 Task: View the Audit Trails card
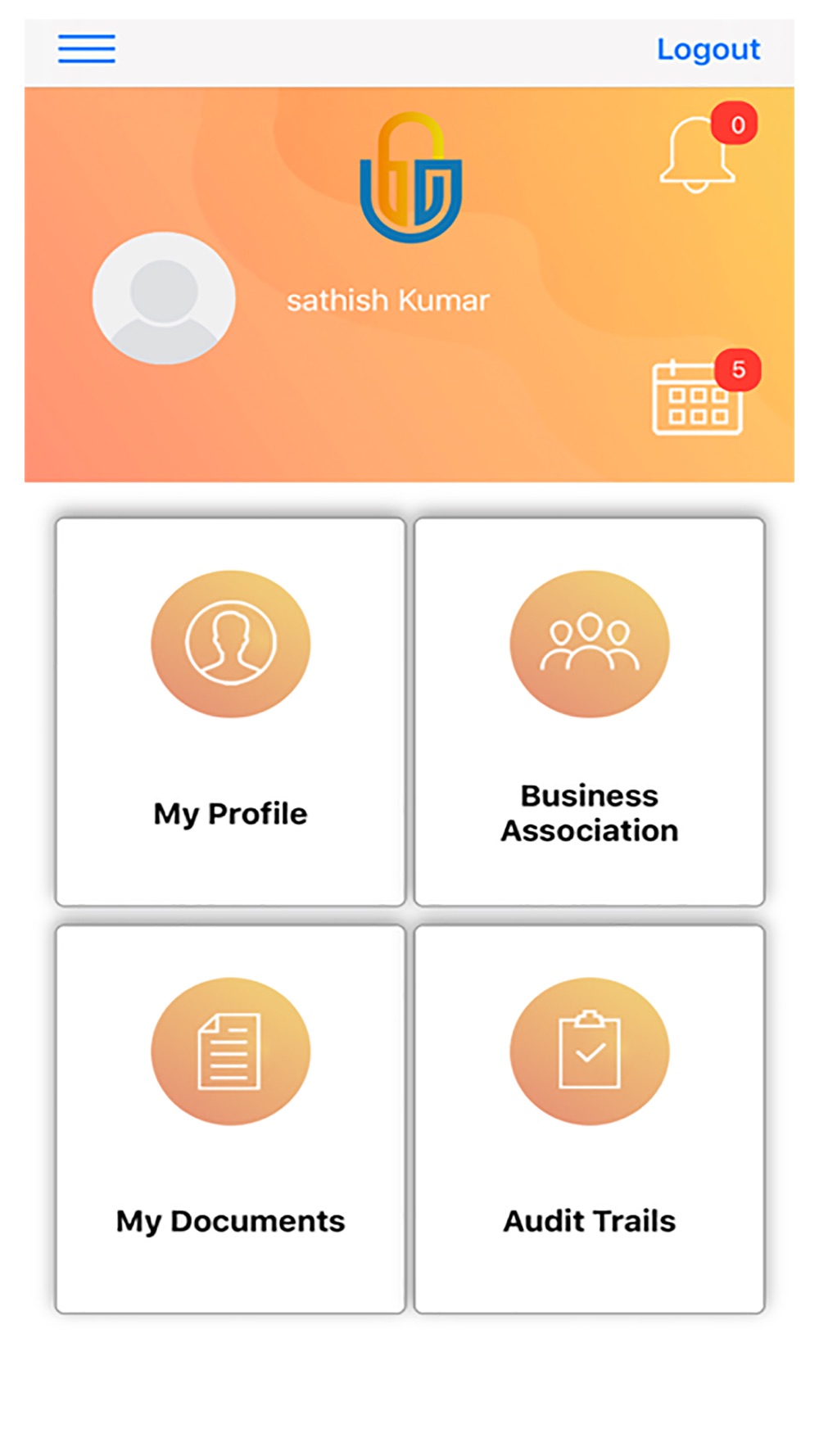590,1119
